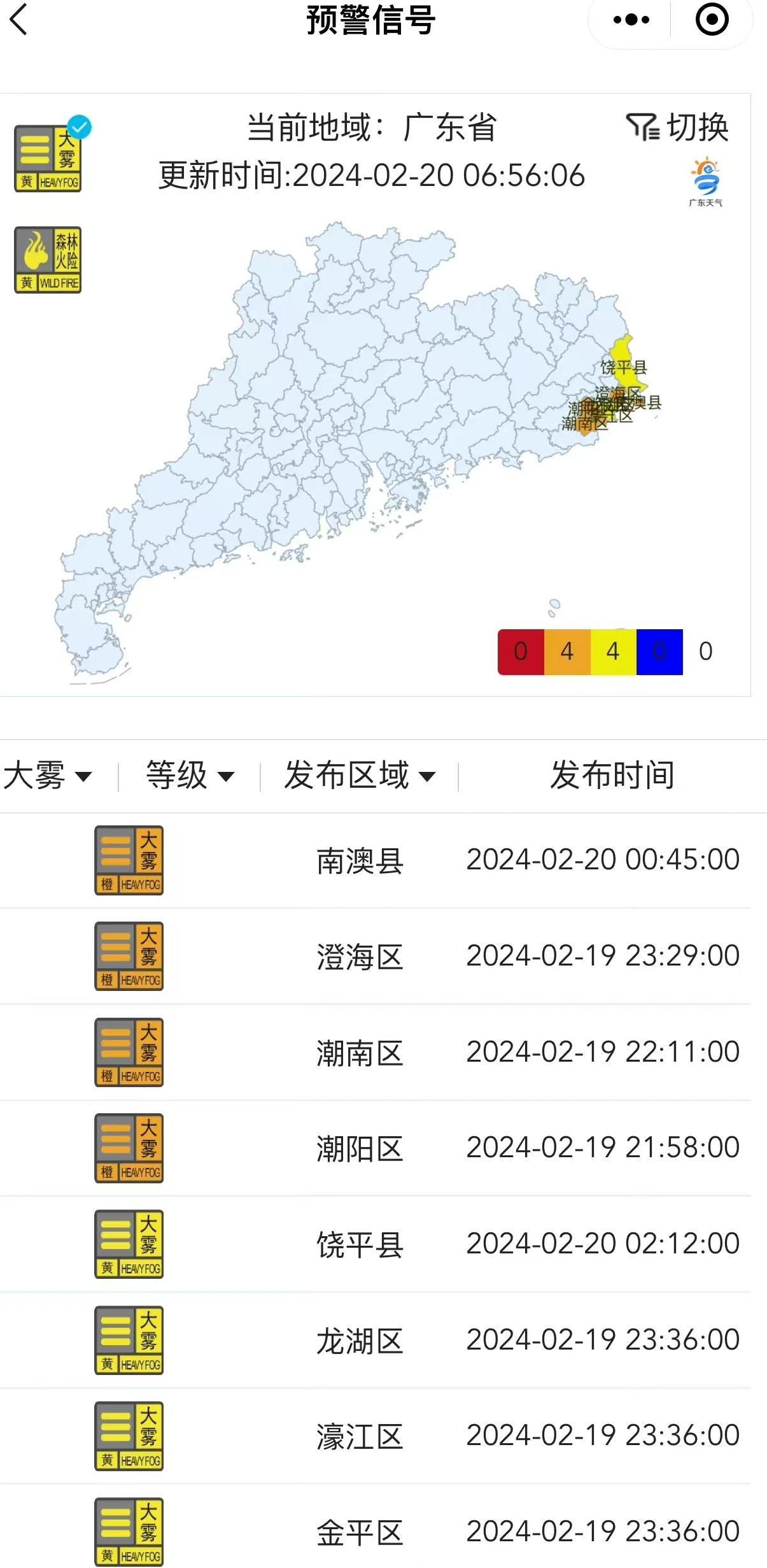767x1568 pixels.
Task: Open the 澄海区 orange fog warning
Action: tap(376, 956)
